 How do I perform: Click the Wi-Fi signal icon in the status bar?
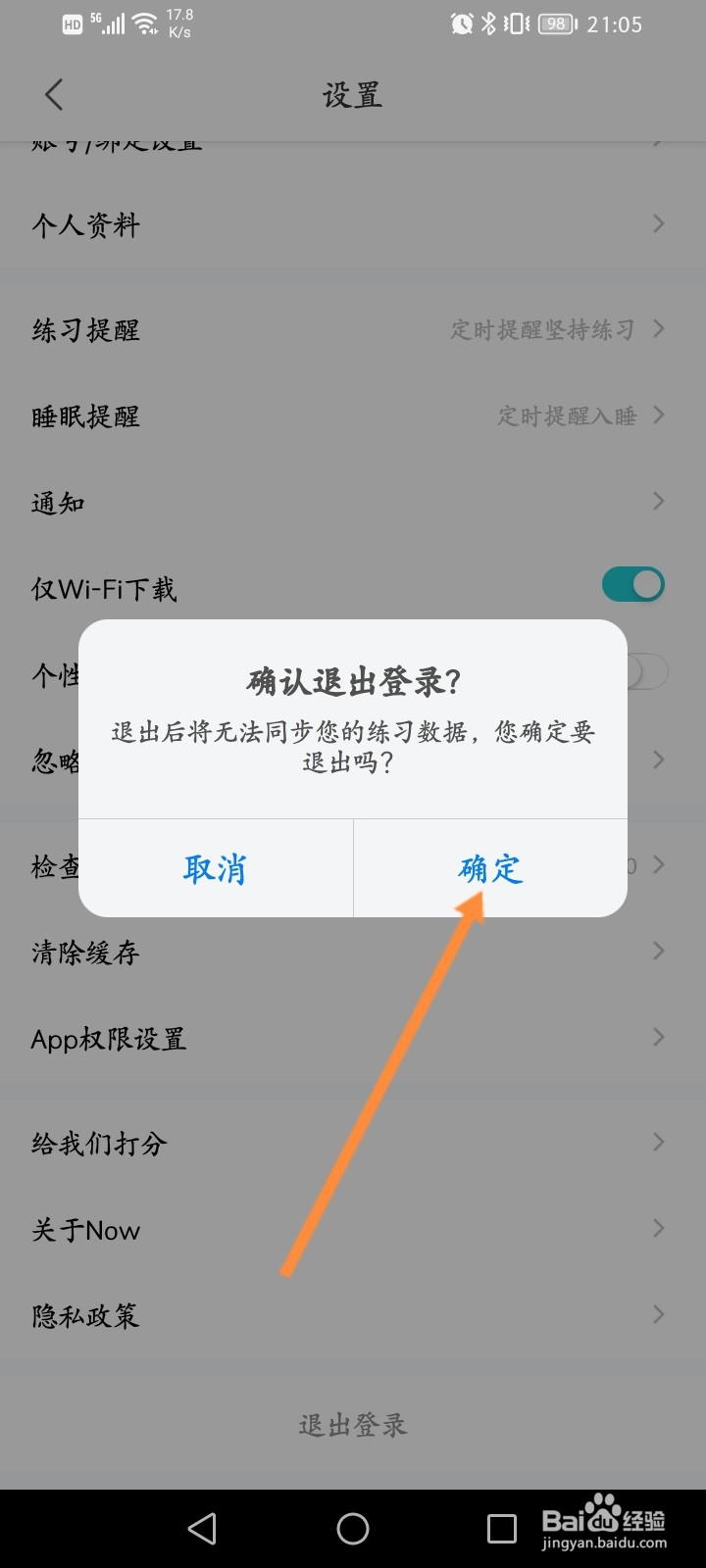point(143,22)
